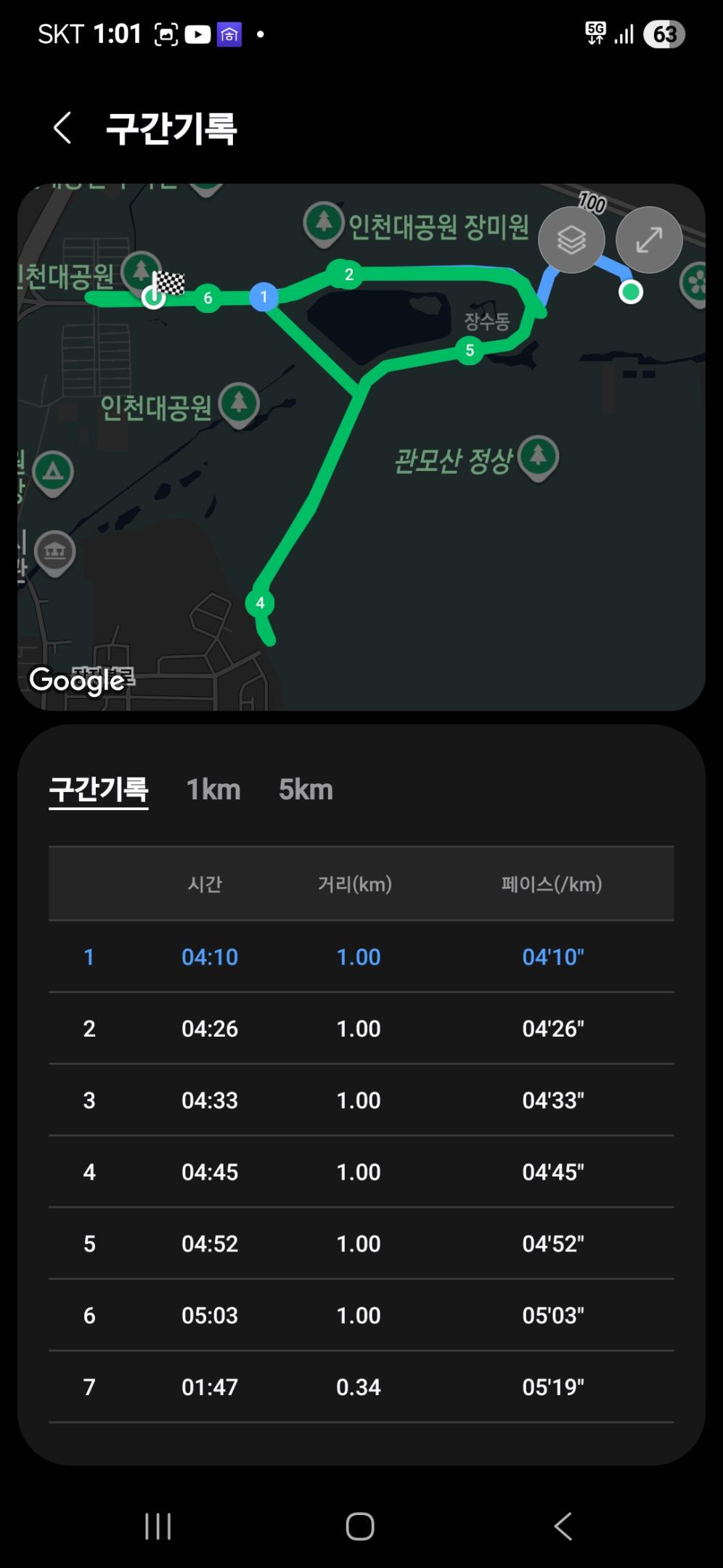Image resolution: width=723 pixels, height=1568 pixels.
Task: Go back from the 구간기록 screen
Action: point(62,128)
